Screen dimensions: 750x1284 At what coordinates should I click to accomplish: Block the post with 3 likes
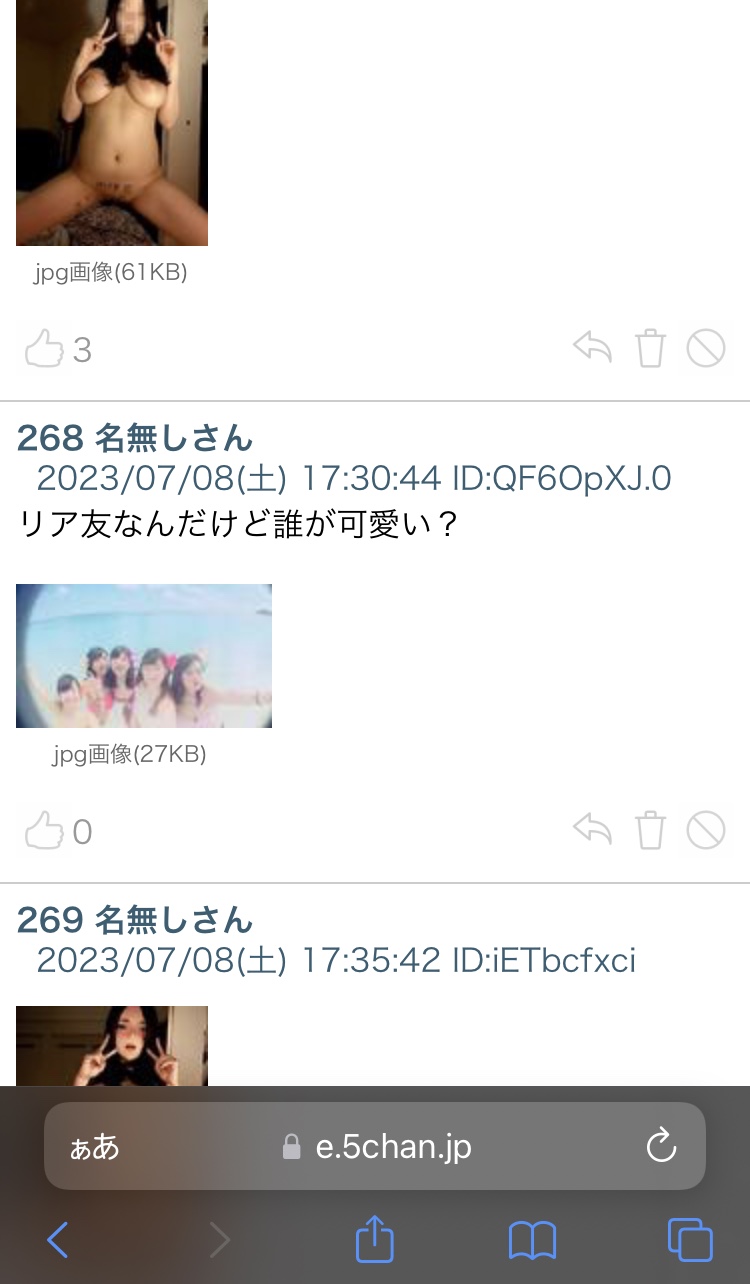tap(706, 349)
